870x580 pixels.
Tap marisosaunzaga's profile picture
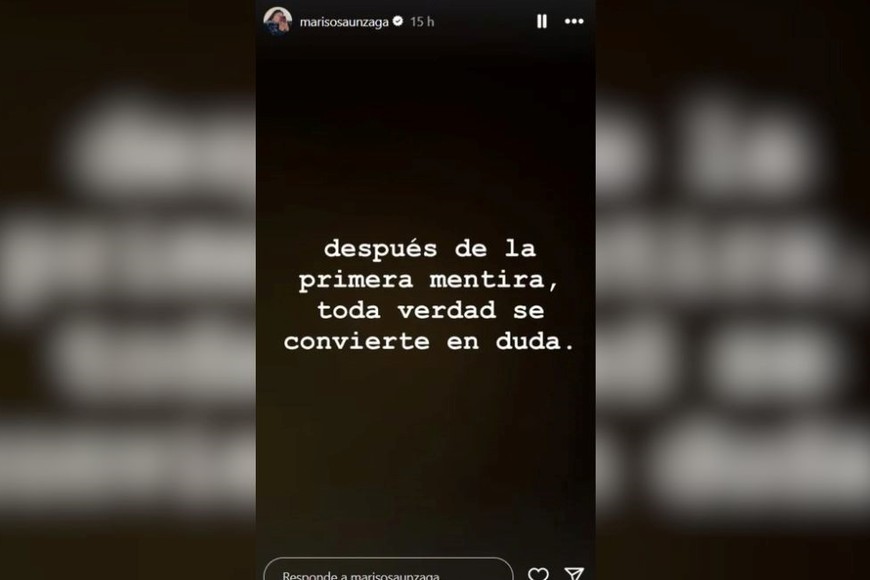click(x=277, y=21)
